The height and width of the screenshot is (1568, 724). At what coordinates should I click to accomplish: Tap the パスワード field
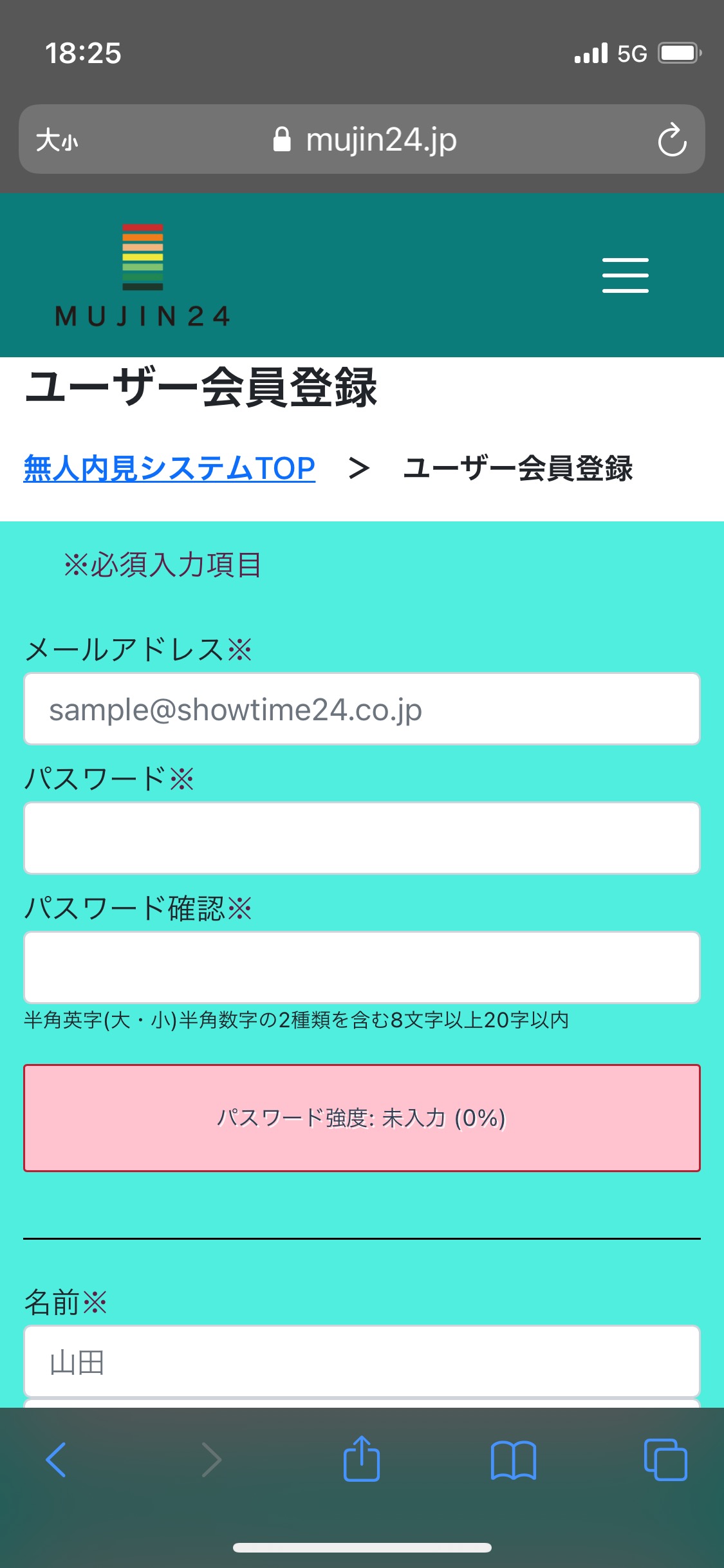tap(362, 838)
